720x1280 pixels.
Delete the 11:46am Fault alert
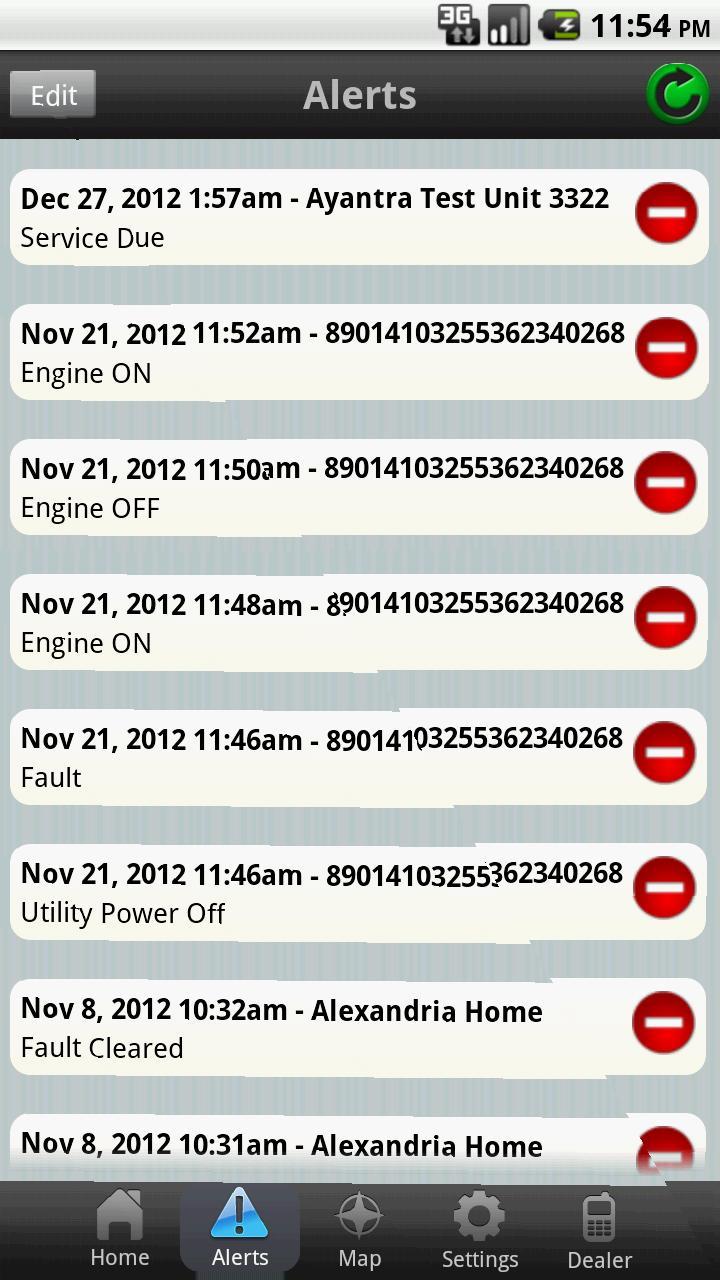click(665, 753)
